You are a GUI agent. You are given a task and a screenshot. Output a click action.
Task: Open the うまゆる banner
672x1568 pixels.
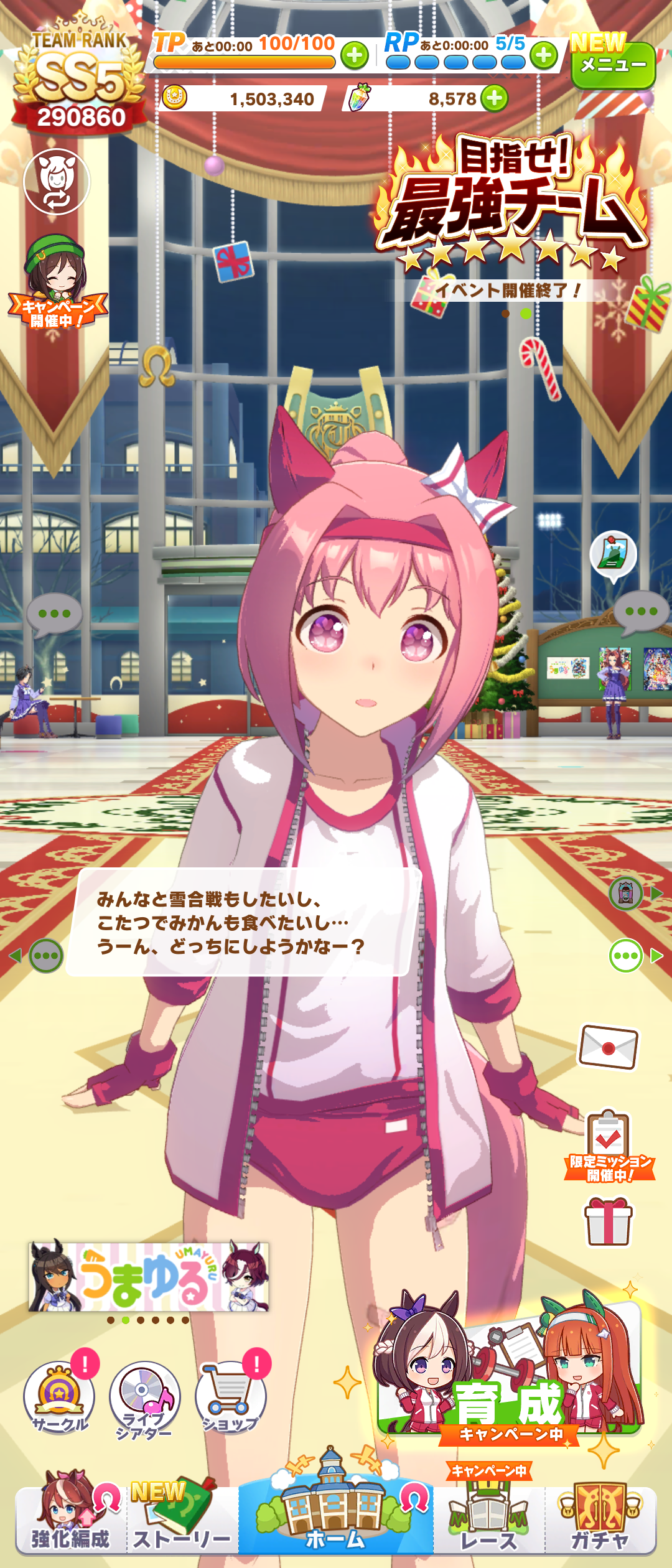pos(149,1277)
